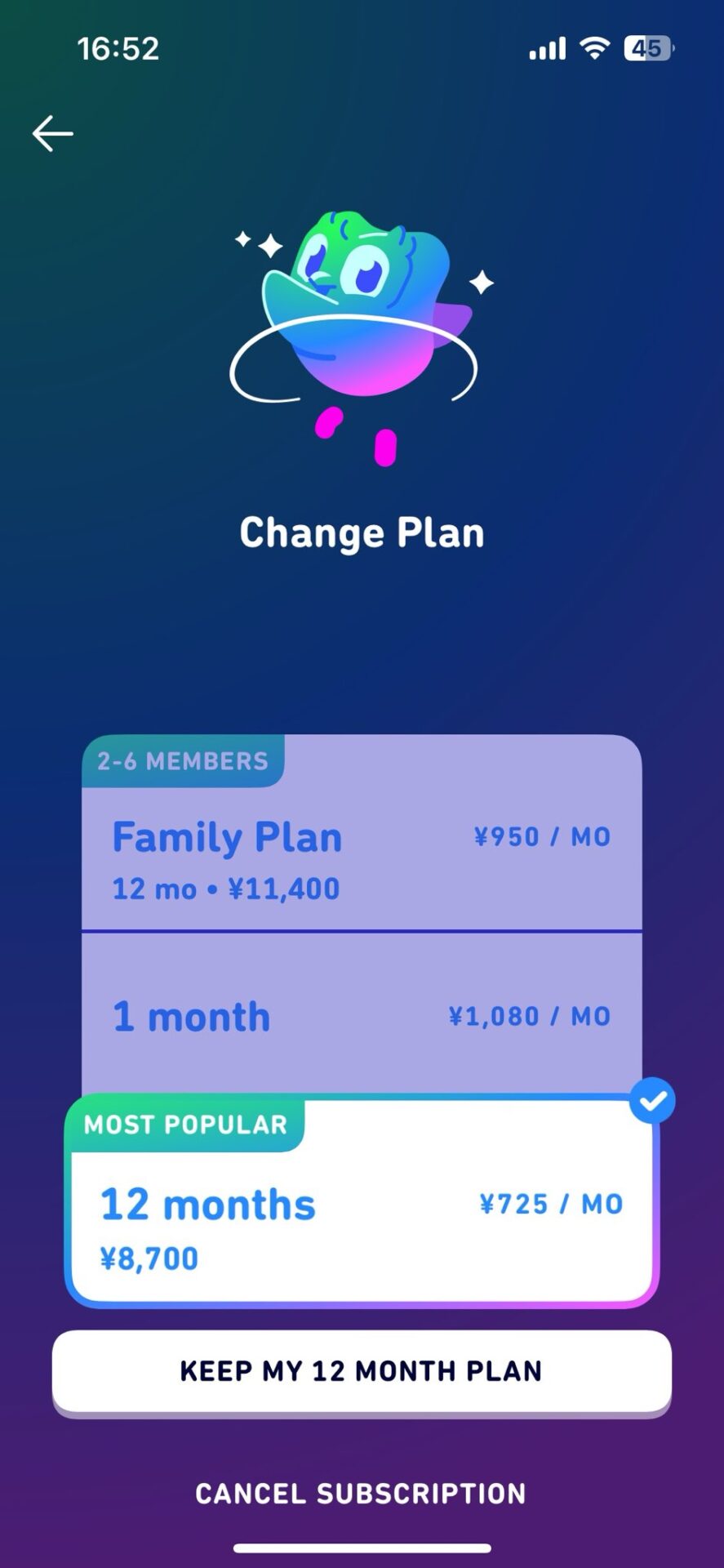Choose the 1 month plan
Screen dimensions: 724x1568
click(x=362, y=1015)
